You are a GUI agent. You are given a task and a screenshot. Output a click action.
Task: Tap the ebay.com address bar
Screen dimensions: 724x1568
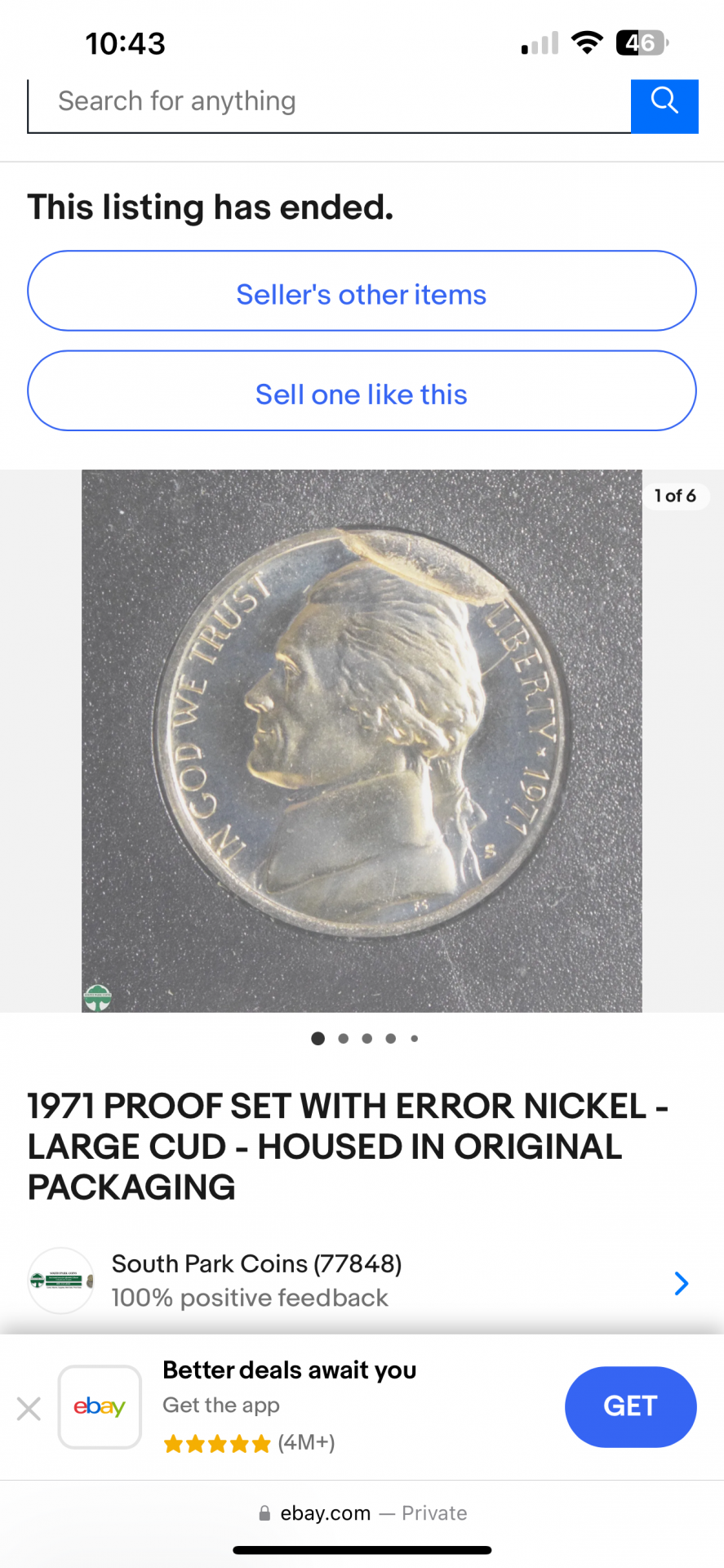click(x=362, y=1513)
